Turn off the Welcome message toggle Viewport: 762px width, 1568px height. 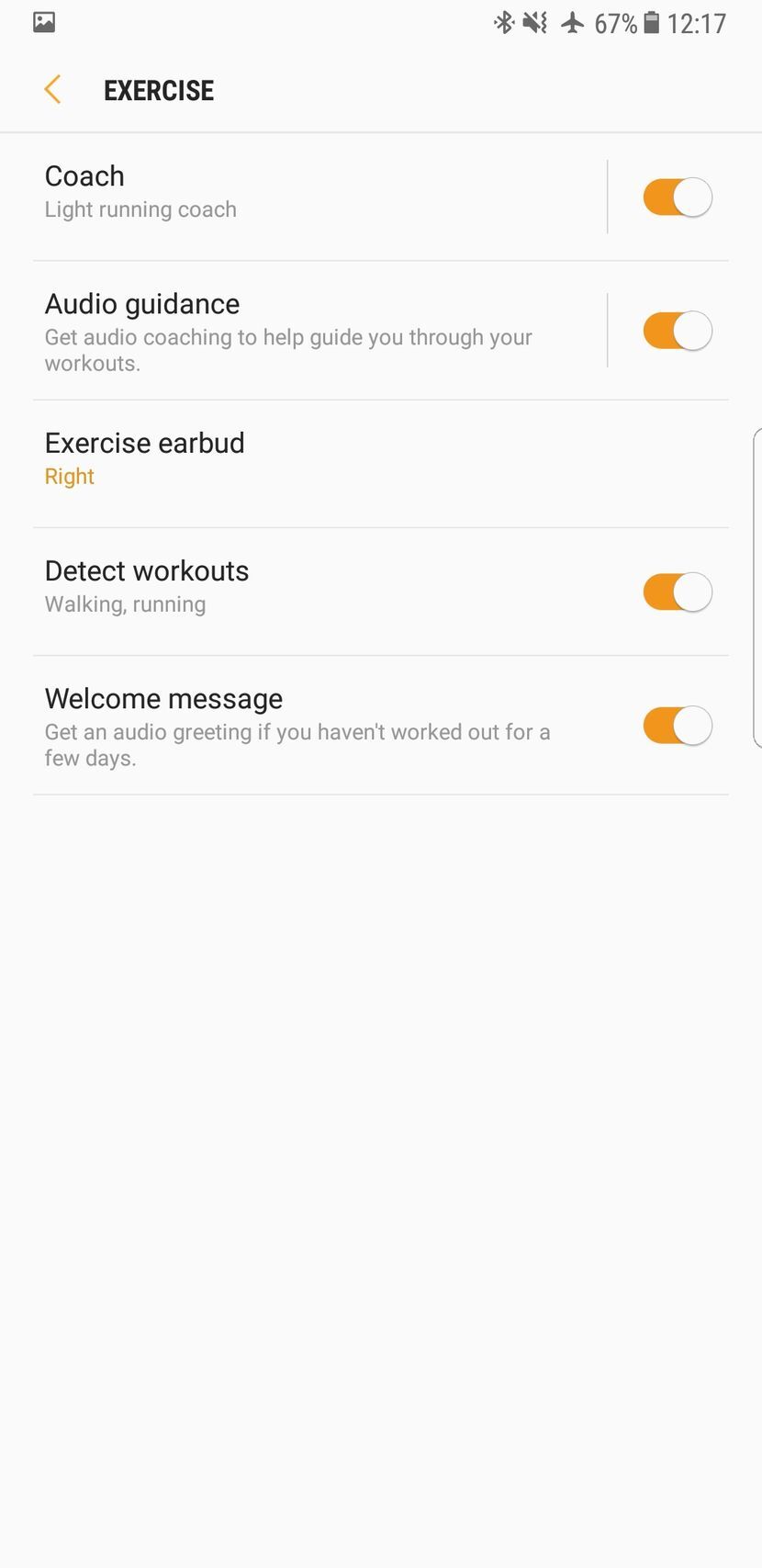pyautogui.click(x=678, y=725)
